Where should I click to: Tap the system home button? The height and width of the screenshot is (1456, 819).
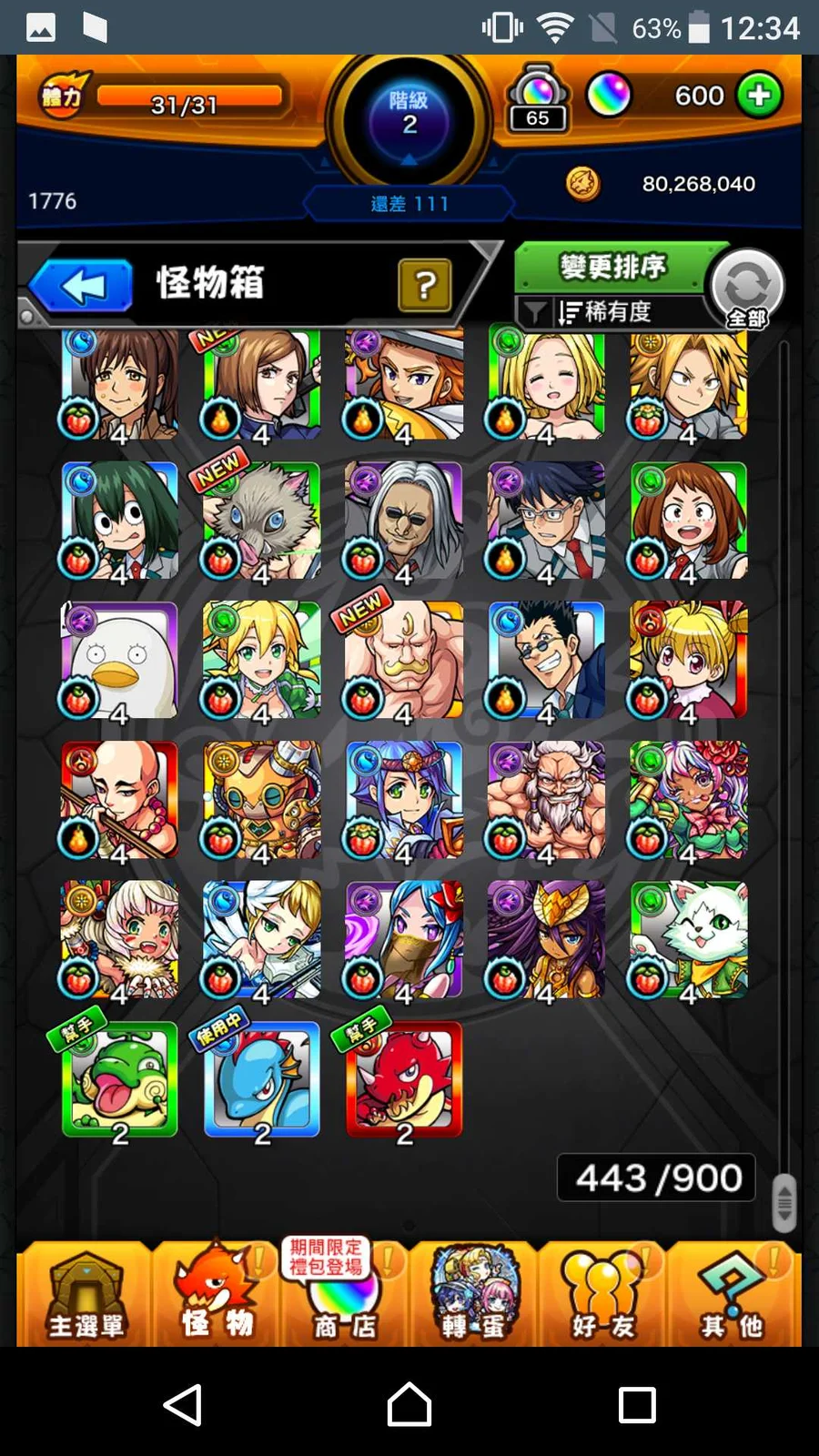coord(409,1404)
